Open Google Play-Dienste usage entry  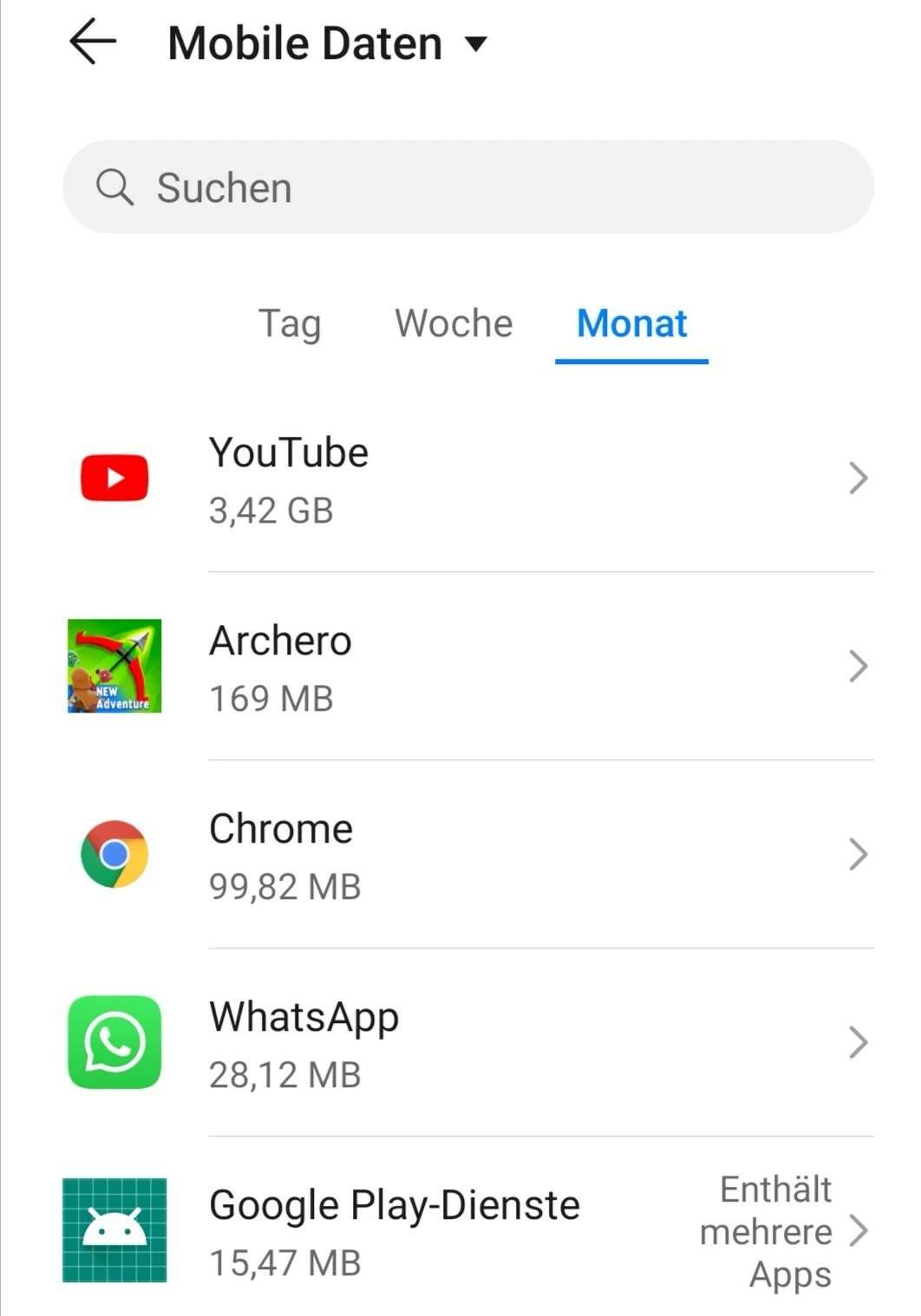tap(468, 1231)
